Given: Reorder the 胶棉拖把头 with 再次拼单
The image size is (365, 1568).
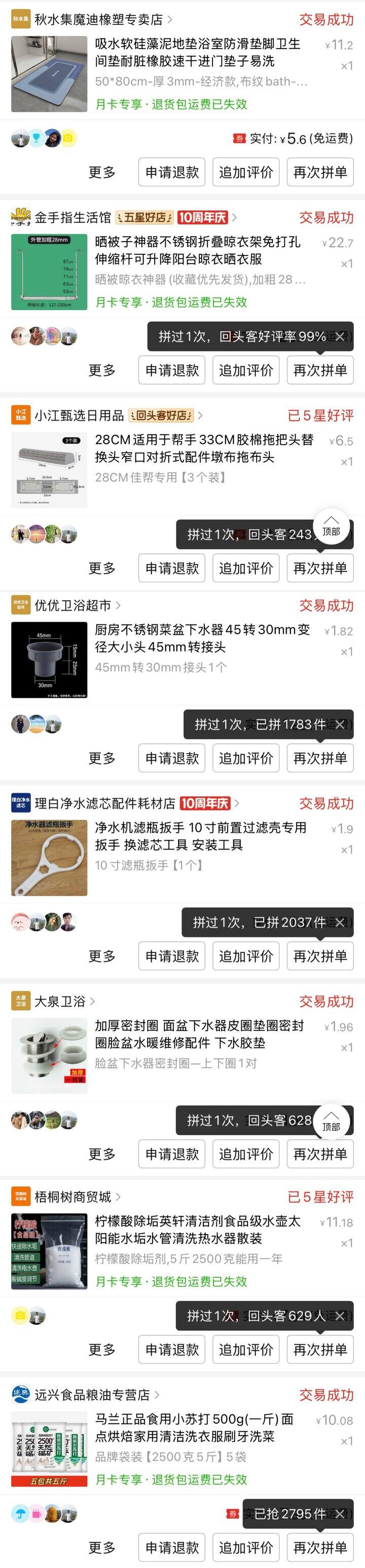Looking at the screenshot, I should [320, 568].
